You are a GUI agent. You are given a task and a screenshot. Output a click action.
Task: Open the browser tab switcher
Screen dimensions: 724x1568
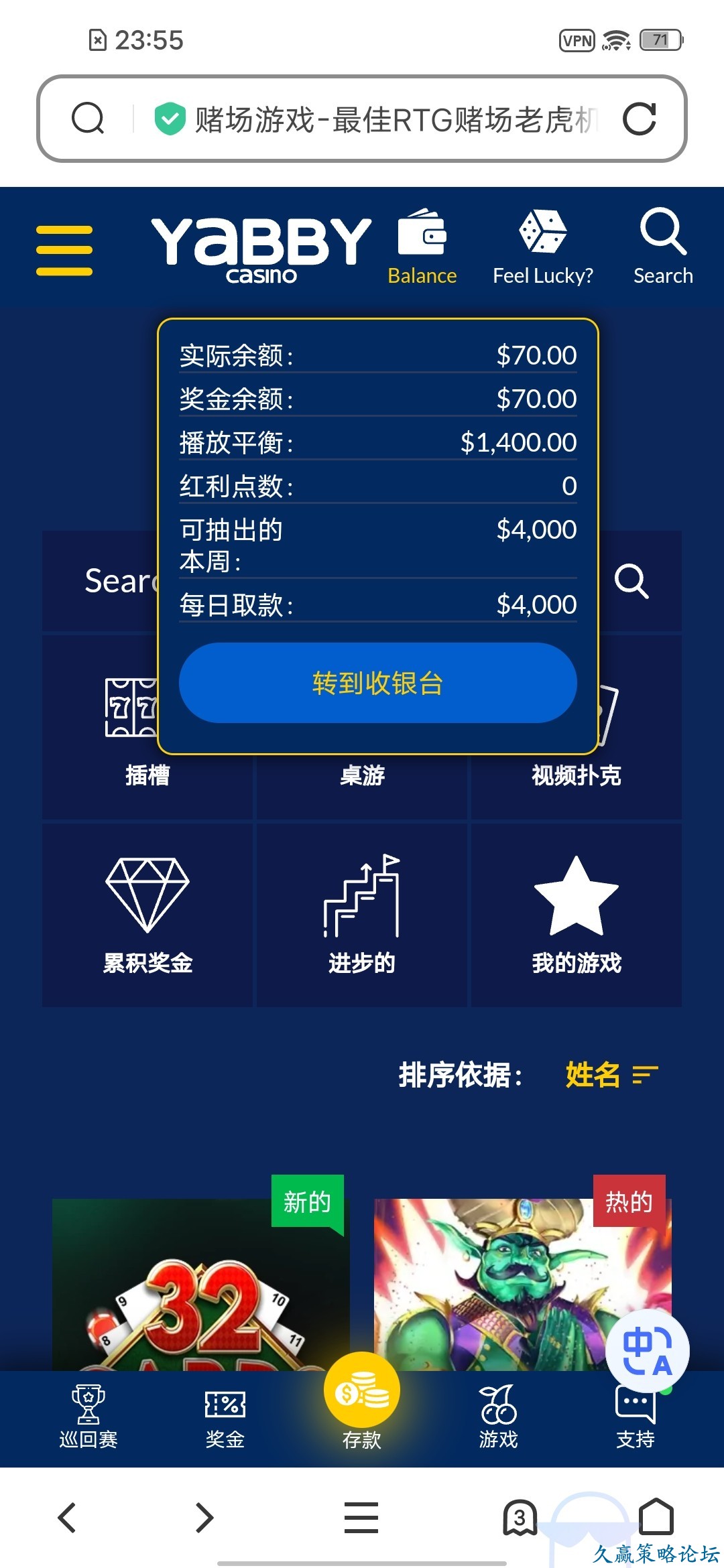(x=520, y=1517)
